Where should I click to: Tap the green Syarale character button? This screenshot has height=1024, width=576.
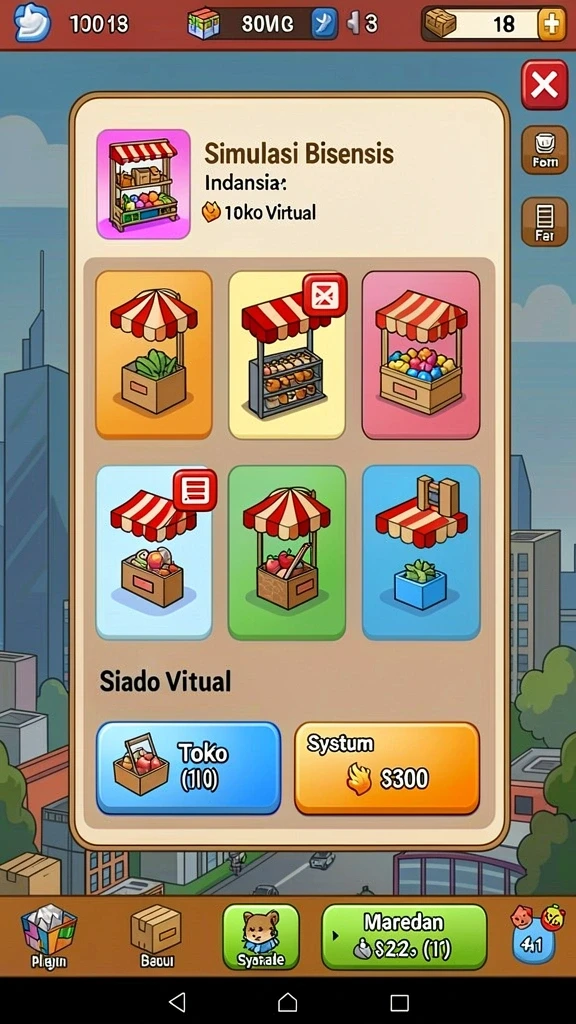[x=261, y=936]
